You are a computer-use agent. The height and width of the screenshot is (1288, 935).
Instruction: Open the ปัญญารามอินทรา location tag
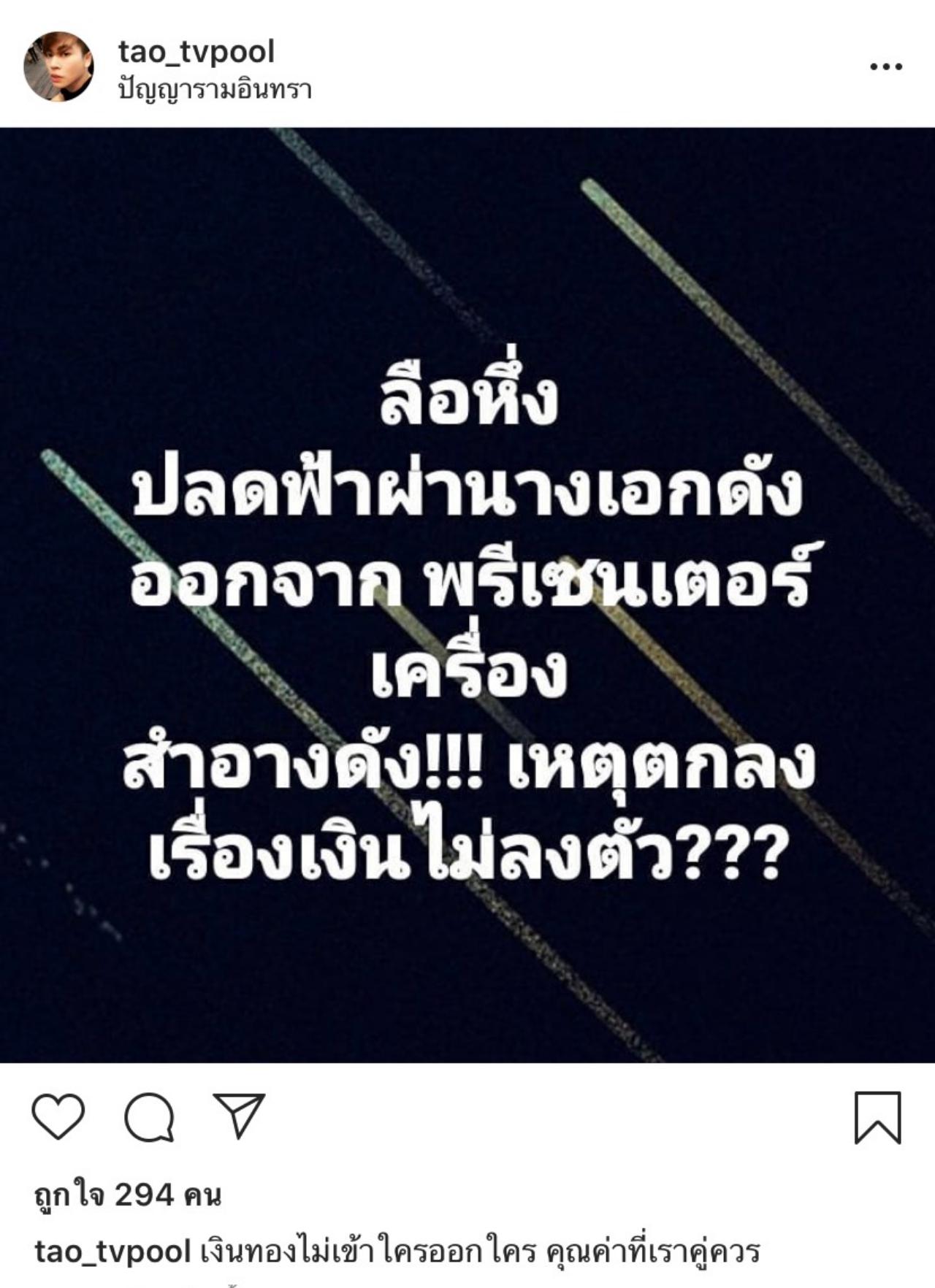(215, 90)
